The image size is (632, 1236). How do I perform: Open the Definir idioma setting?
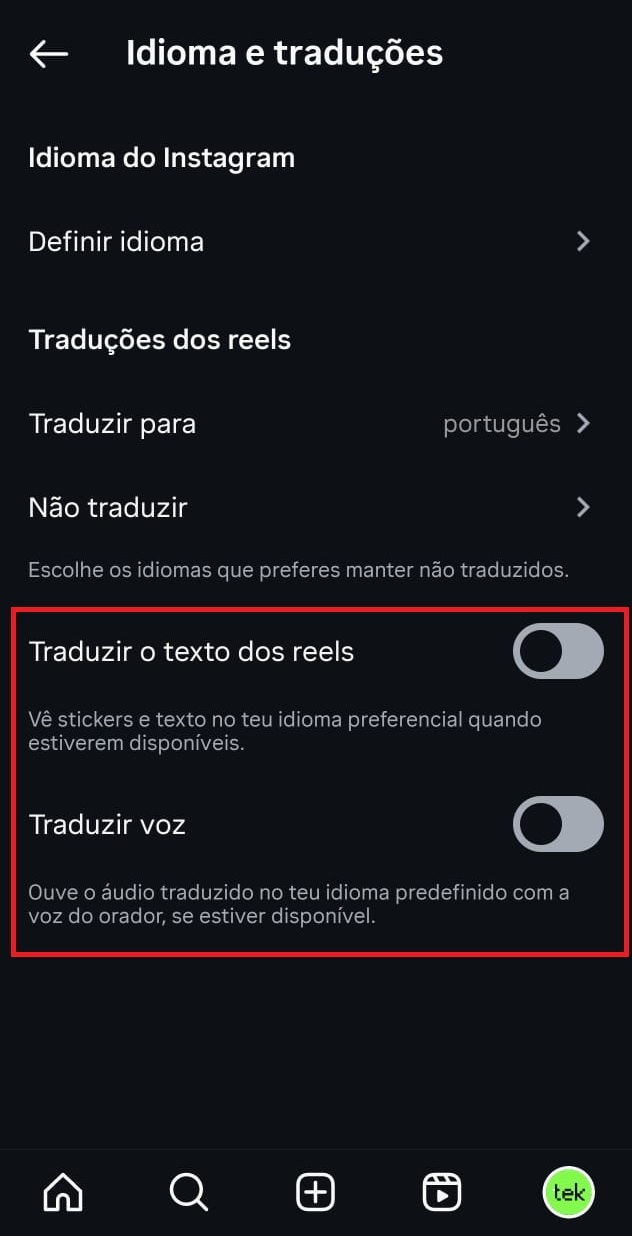click(x=310, y=241)
